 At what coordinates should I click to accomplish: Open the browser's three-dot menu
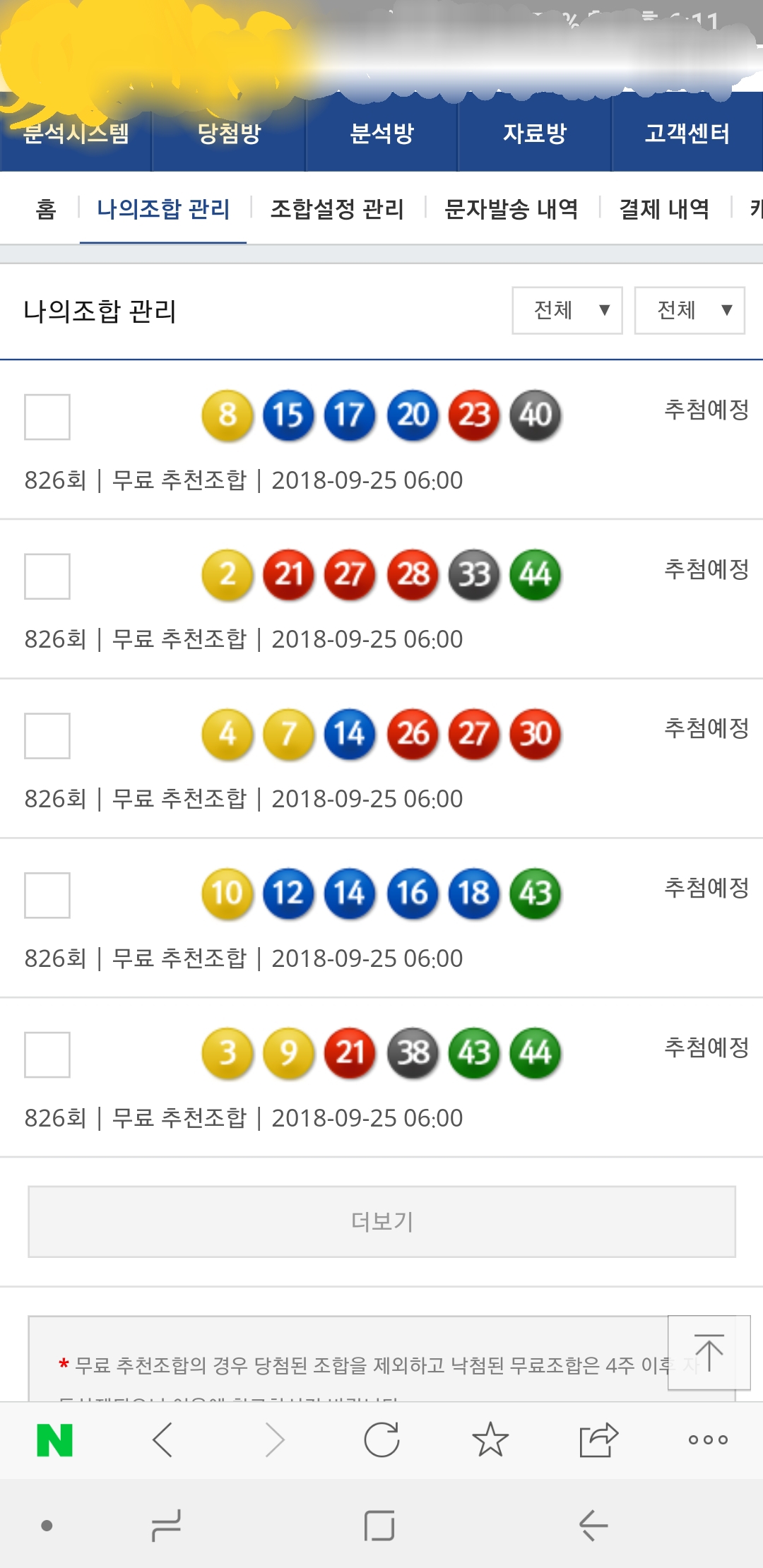(708, 1439)
